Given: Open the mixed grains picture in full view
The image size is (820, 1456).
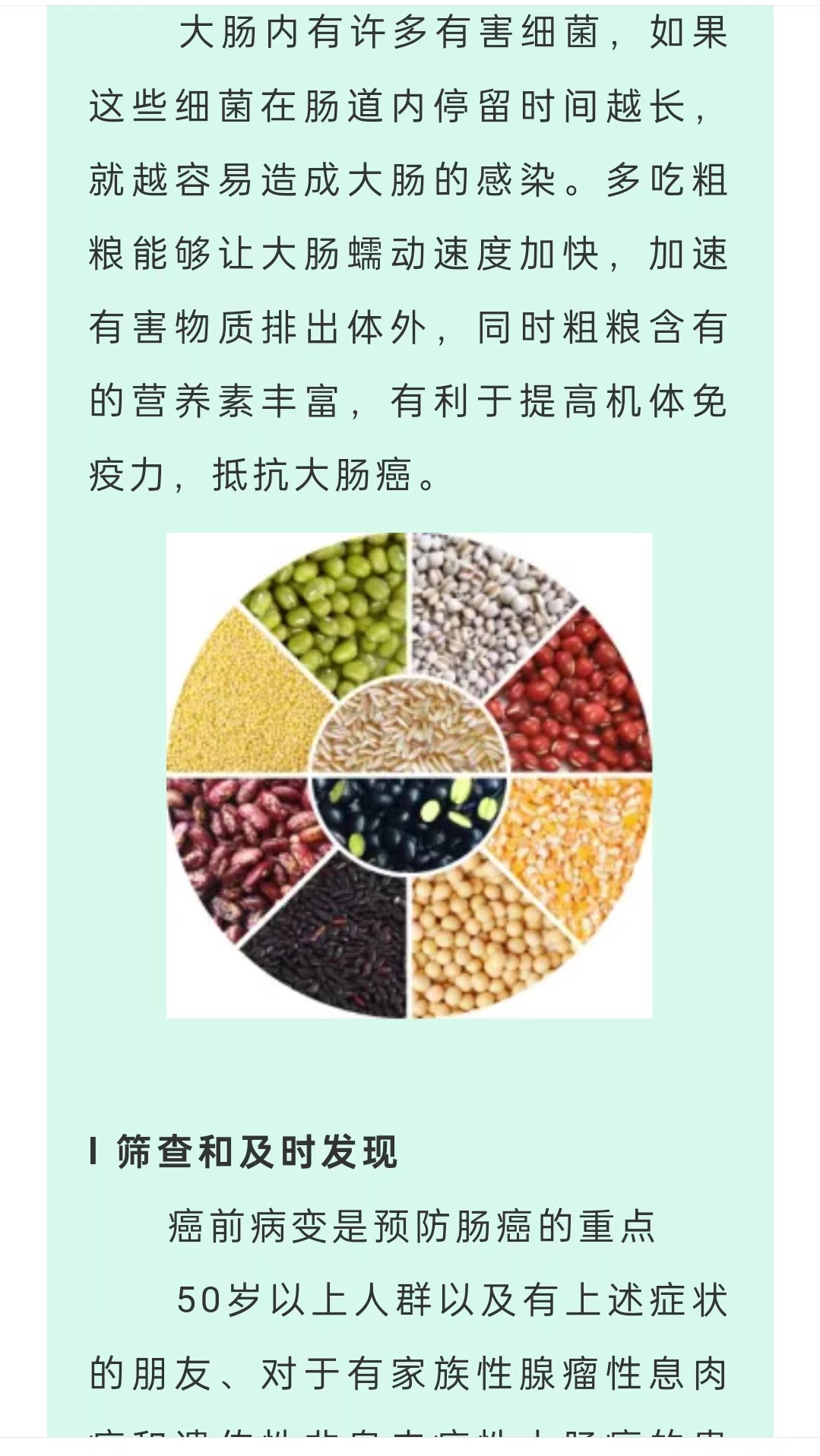Looking at the screenshot, I should pos(409,775).
